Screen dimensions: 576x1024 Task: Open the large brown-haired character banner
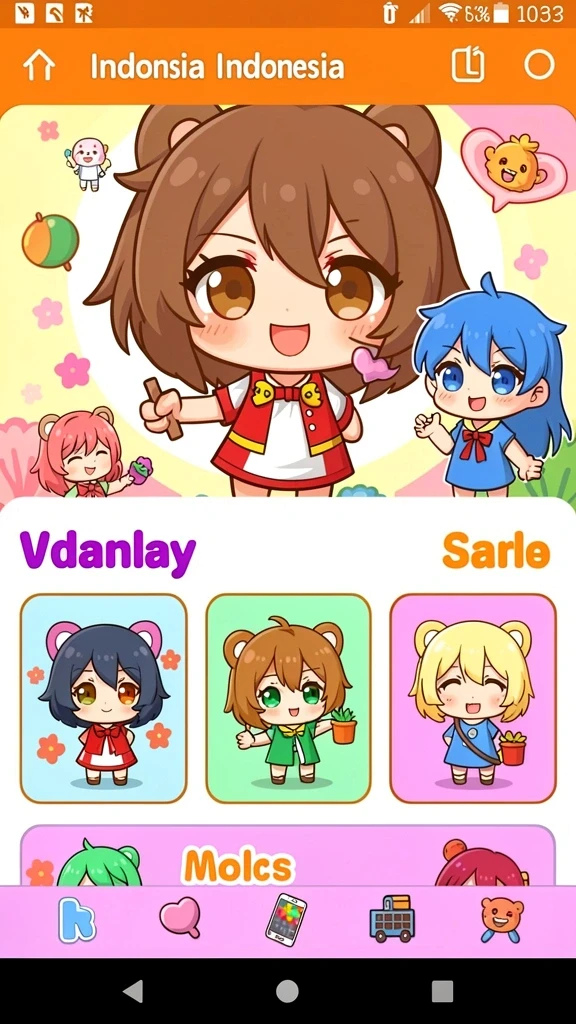[x=288, y=300]
